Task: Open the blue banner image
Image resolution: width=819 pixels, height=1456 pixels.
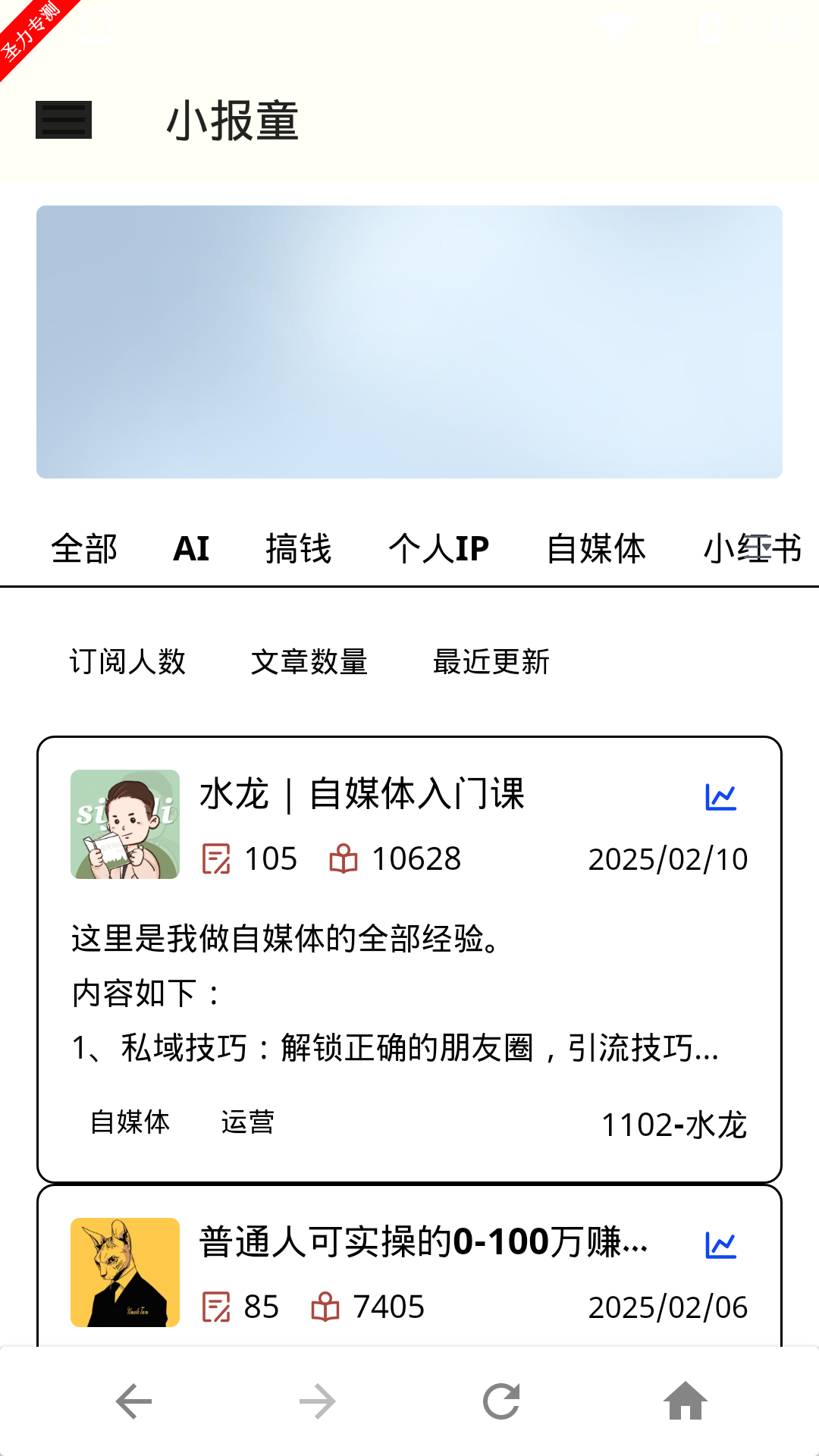Action: [x=409, y=341]
